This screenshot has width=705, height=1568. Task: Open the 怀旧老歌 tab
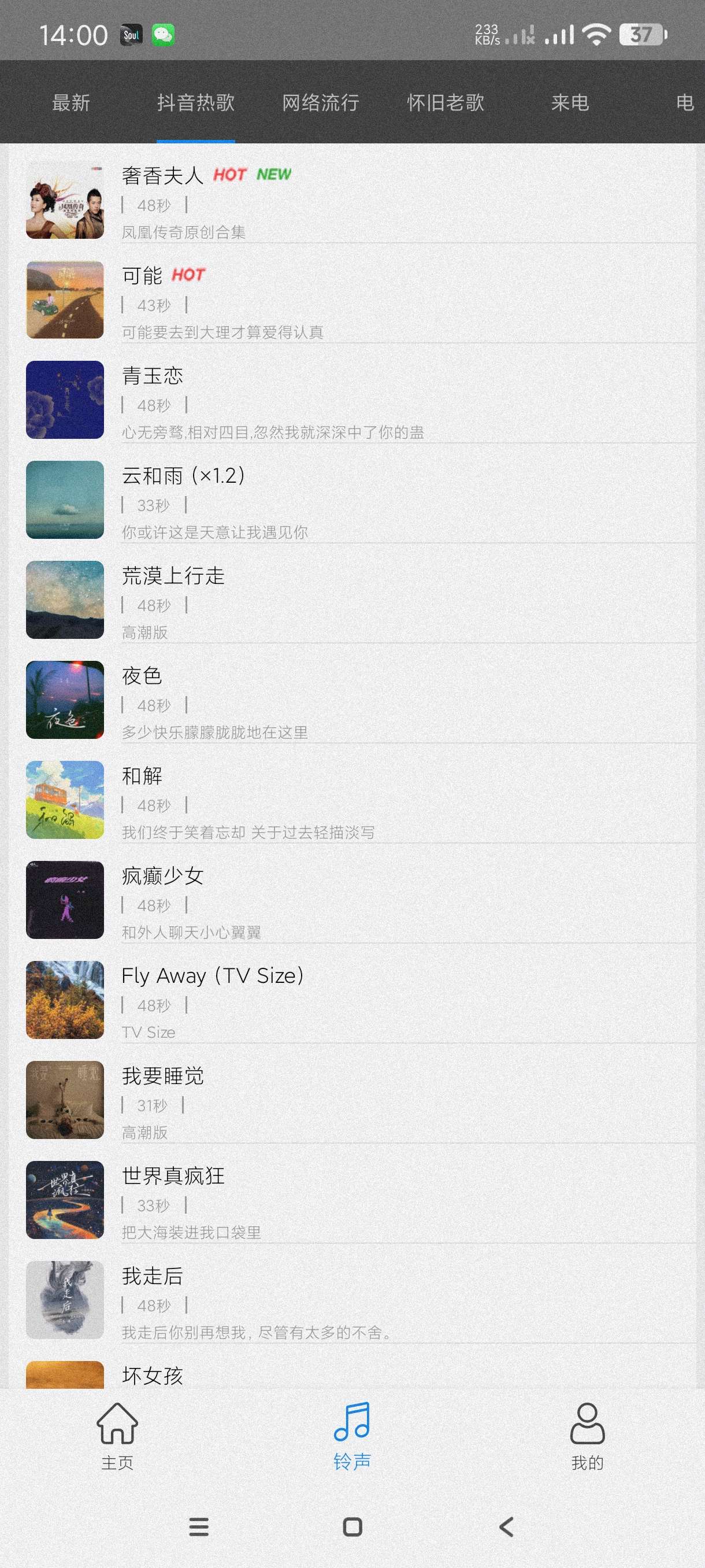coord(446,102)
